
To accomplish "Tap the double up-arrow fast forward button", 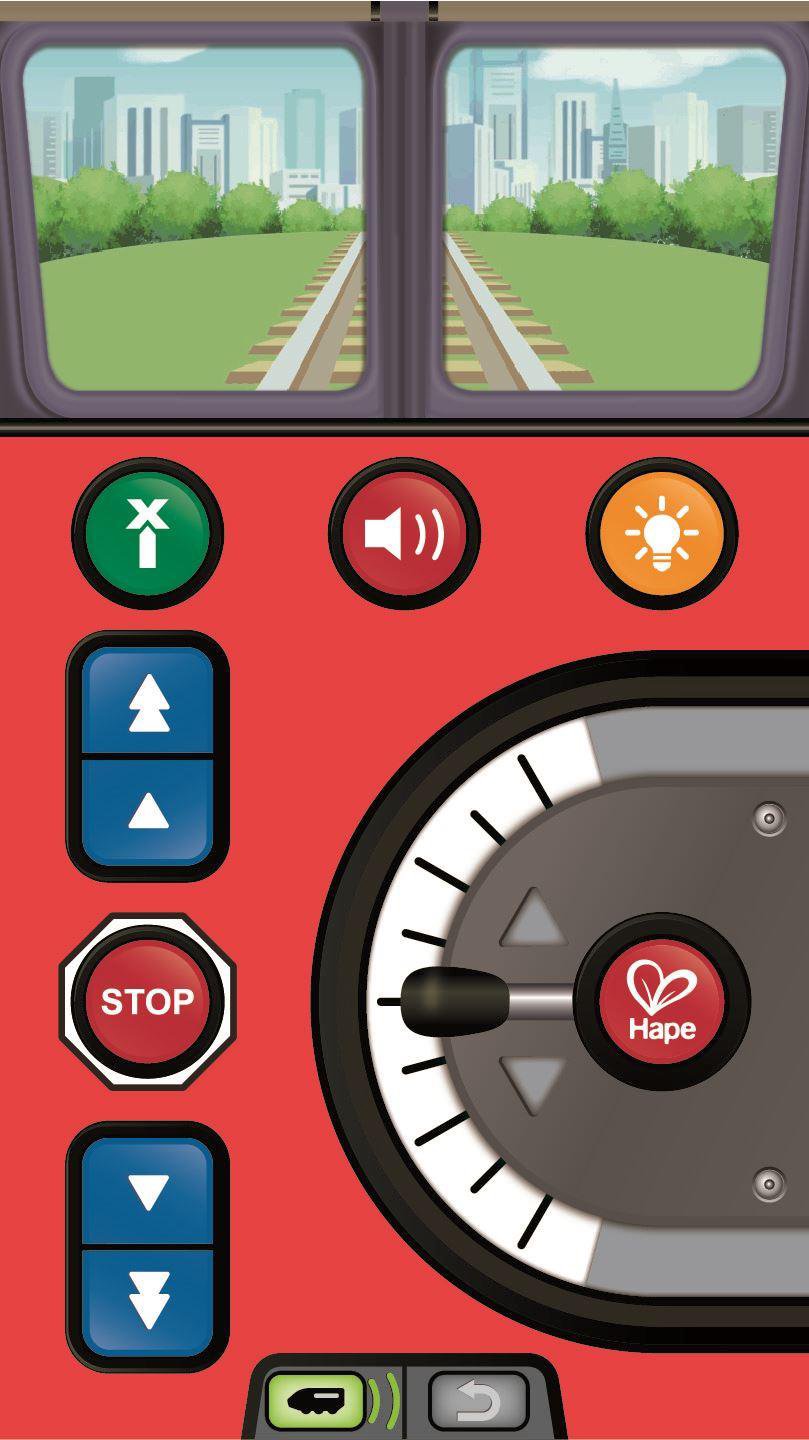I will click(148, 702).
